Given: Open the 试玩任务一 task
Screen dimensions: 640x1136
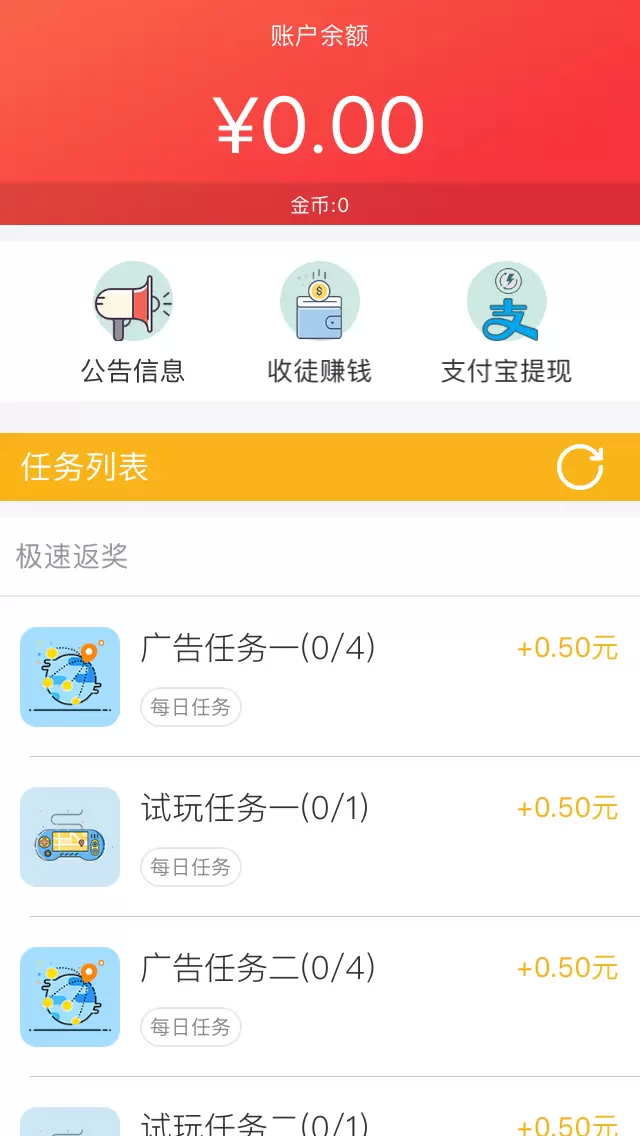Looking at the screenshot, I should [x=320, y=837].
